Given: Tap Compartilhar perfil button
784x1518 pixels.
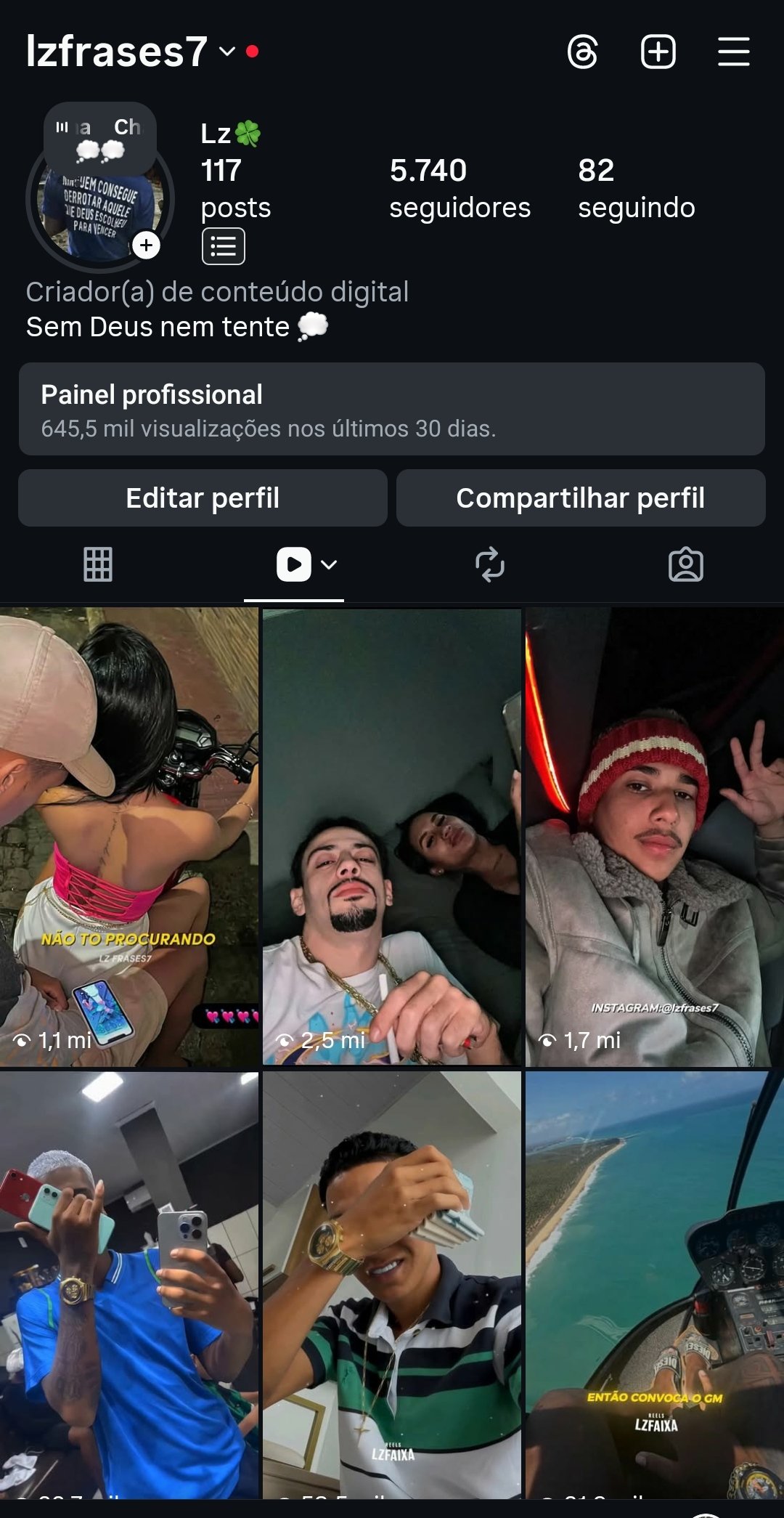Looking at the screenshot, I should (581, 498).
